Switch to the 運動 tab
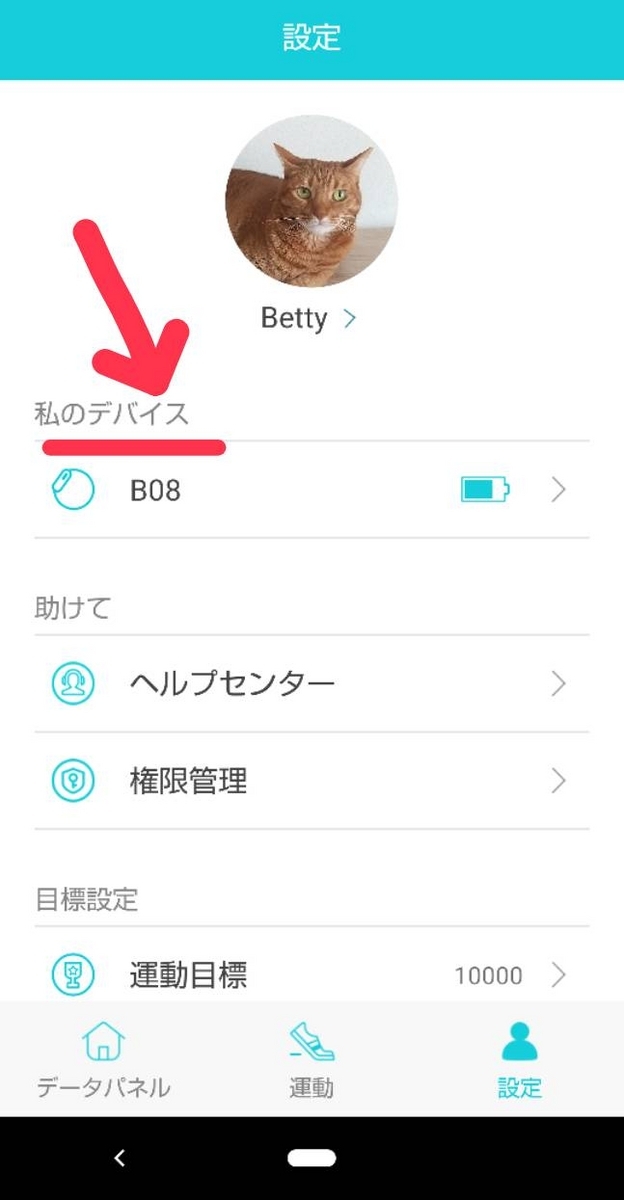This screenshot has height=1200, width=624. [312, 1060]
